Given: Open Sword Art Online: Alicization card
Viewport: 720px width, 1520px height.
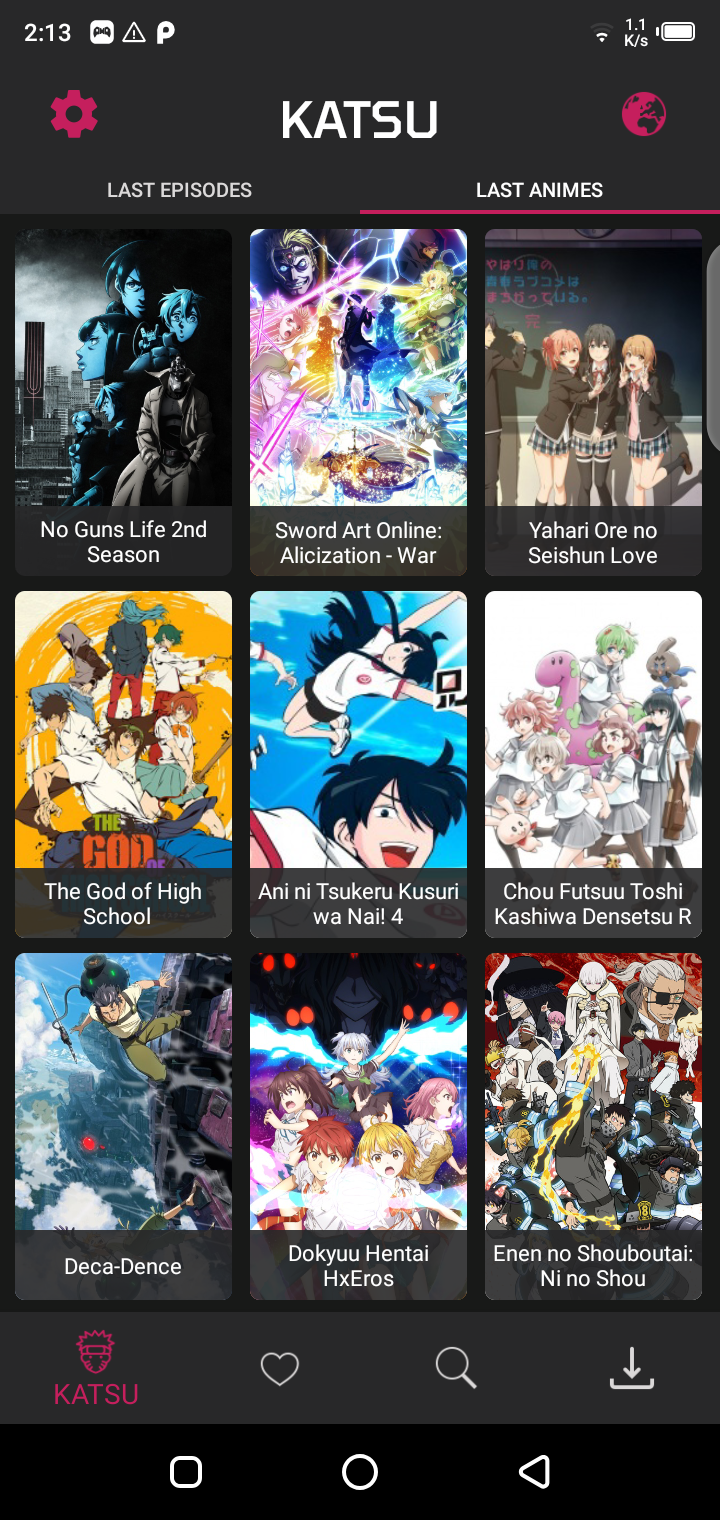Looking at the screenshot, I should pyautogui.click(x=358, y=402).
